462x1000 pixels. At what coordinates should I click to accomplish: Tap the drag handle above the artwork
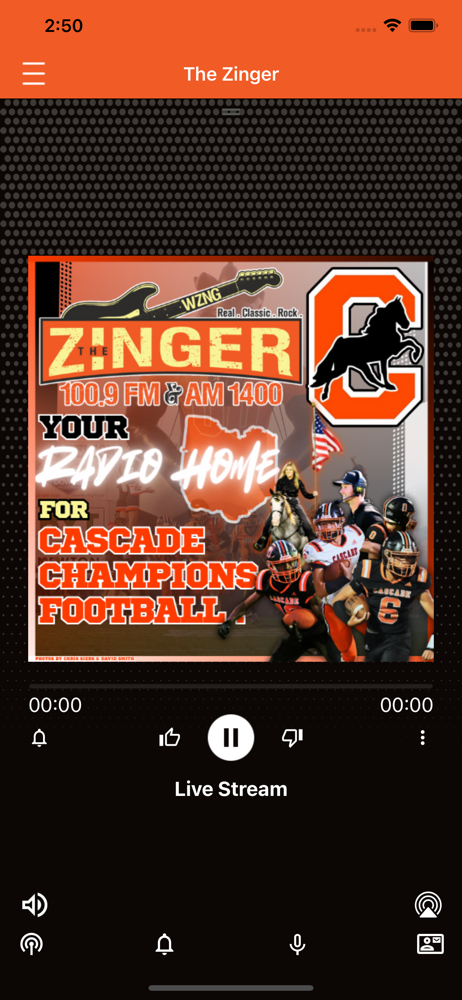pyautogui.click(x=231, y=112)
